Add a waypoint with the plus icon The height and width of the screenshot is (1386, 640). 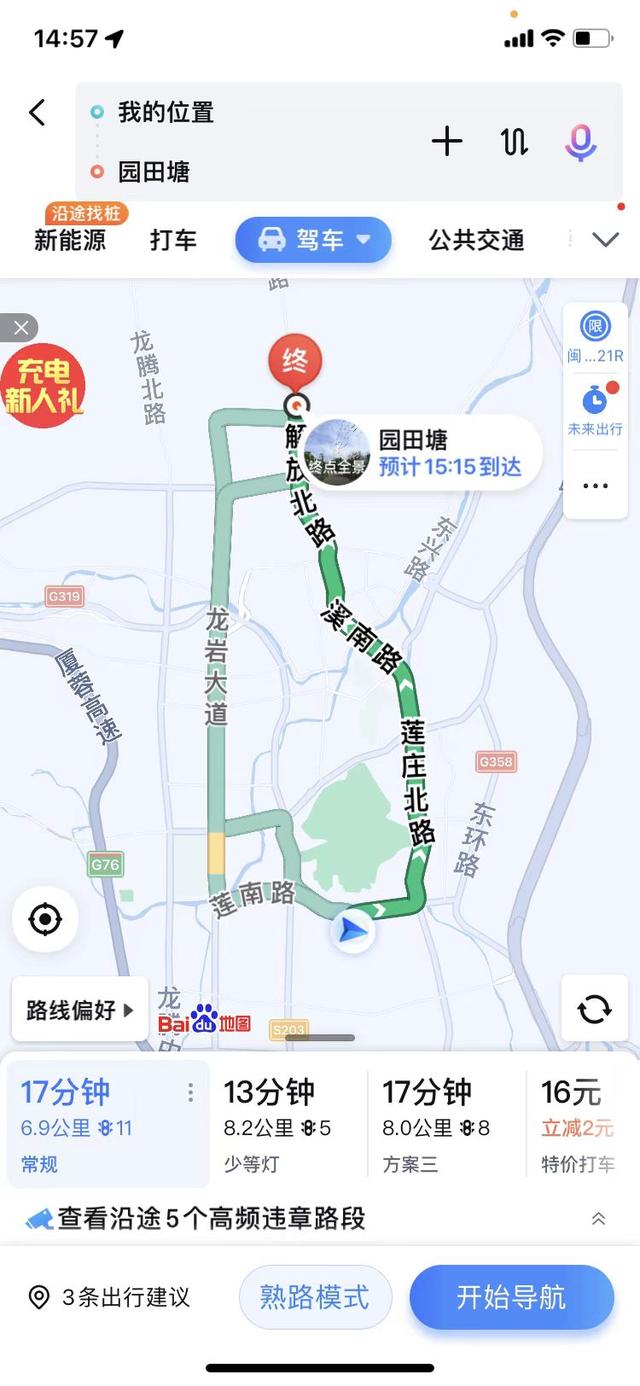(447, 142)
